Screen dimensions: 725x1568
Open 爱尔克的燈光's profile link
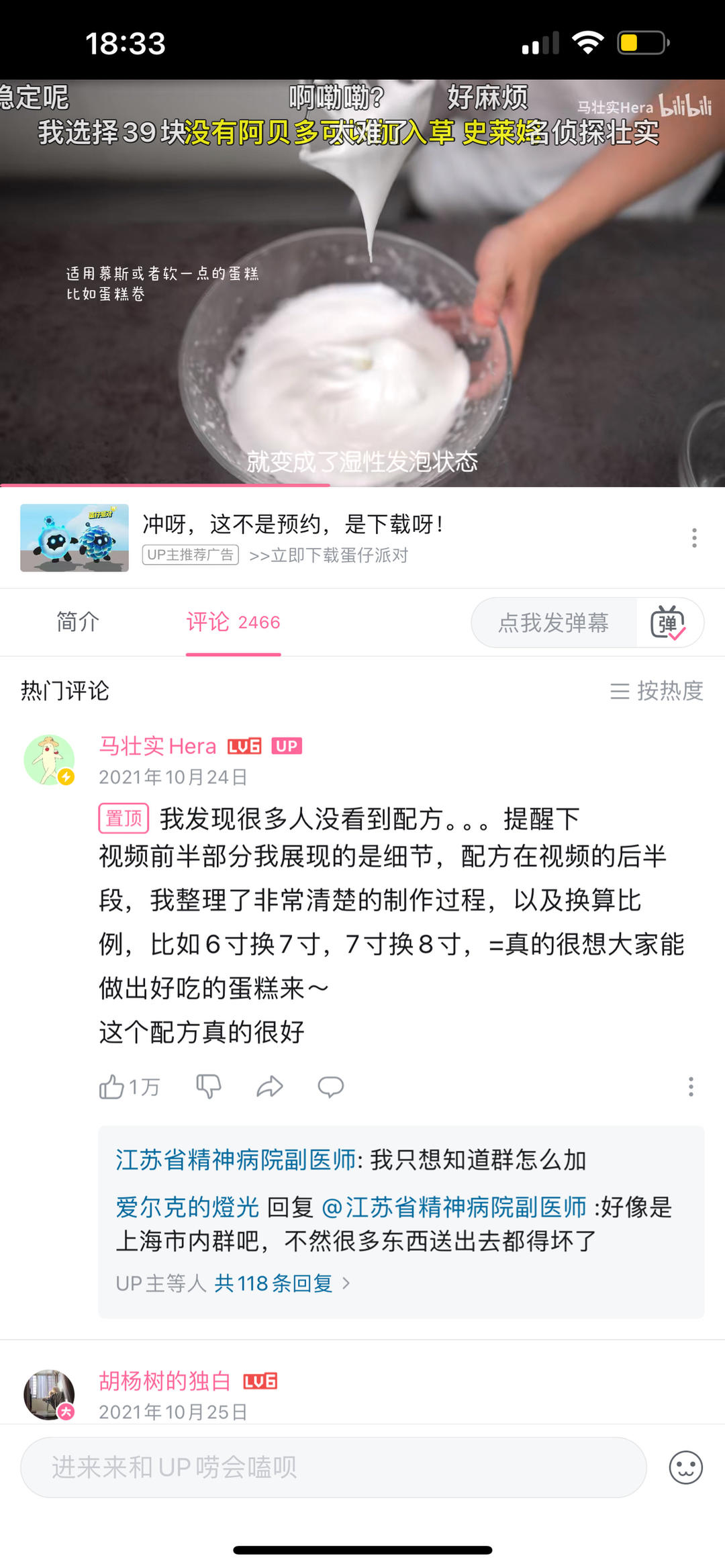coord(187,1207)
